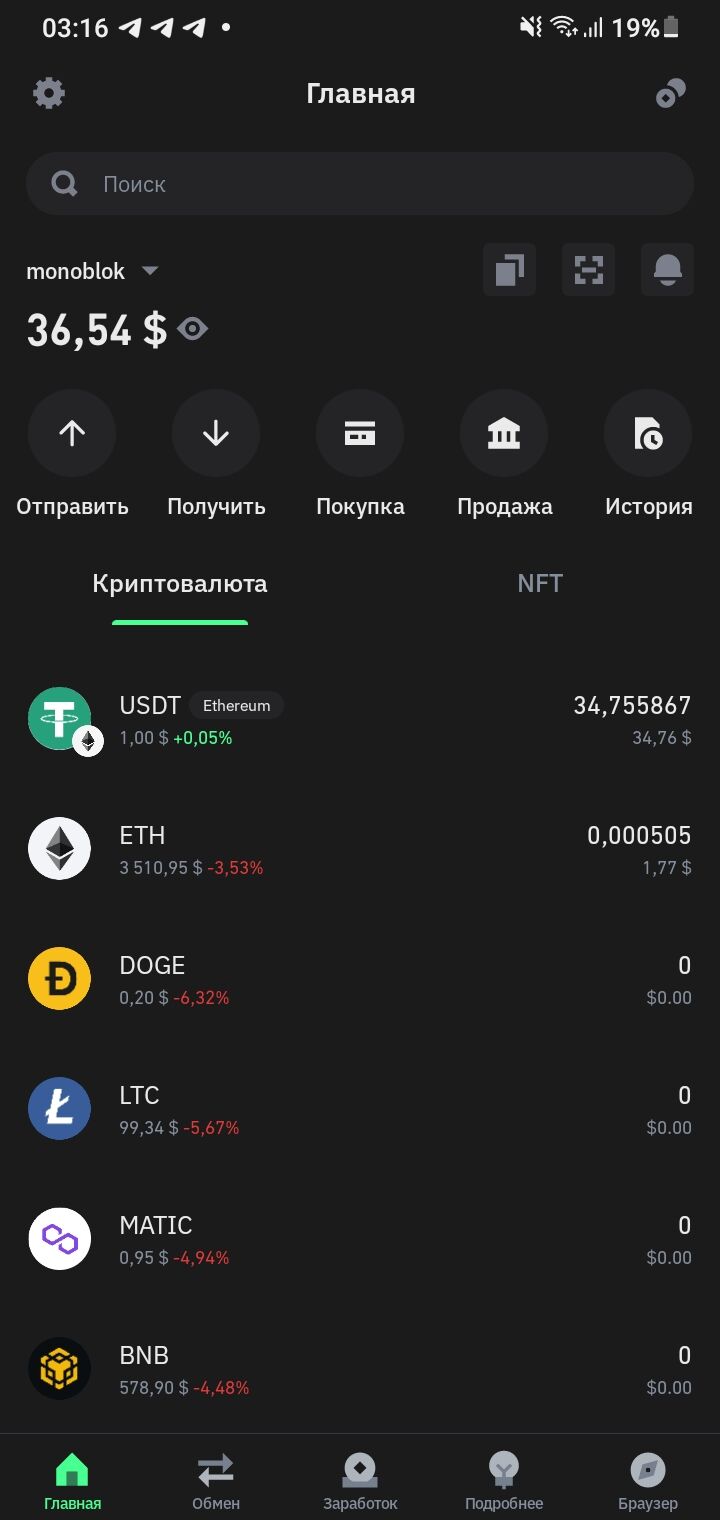Open the Браузер tab

click(648, 1480)
